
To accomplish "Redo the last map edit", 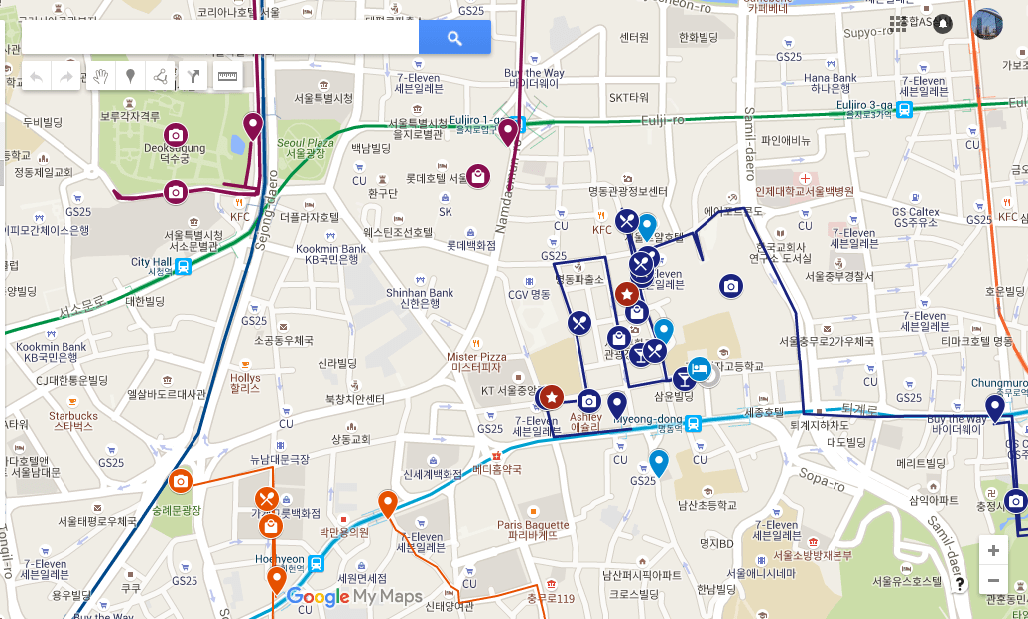I will (67, 76).
